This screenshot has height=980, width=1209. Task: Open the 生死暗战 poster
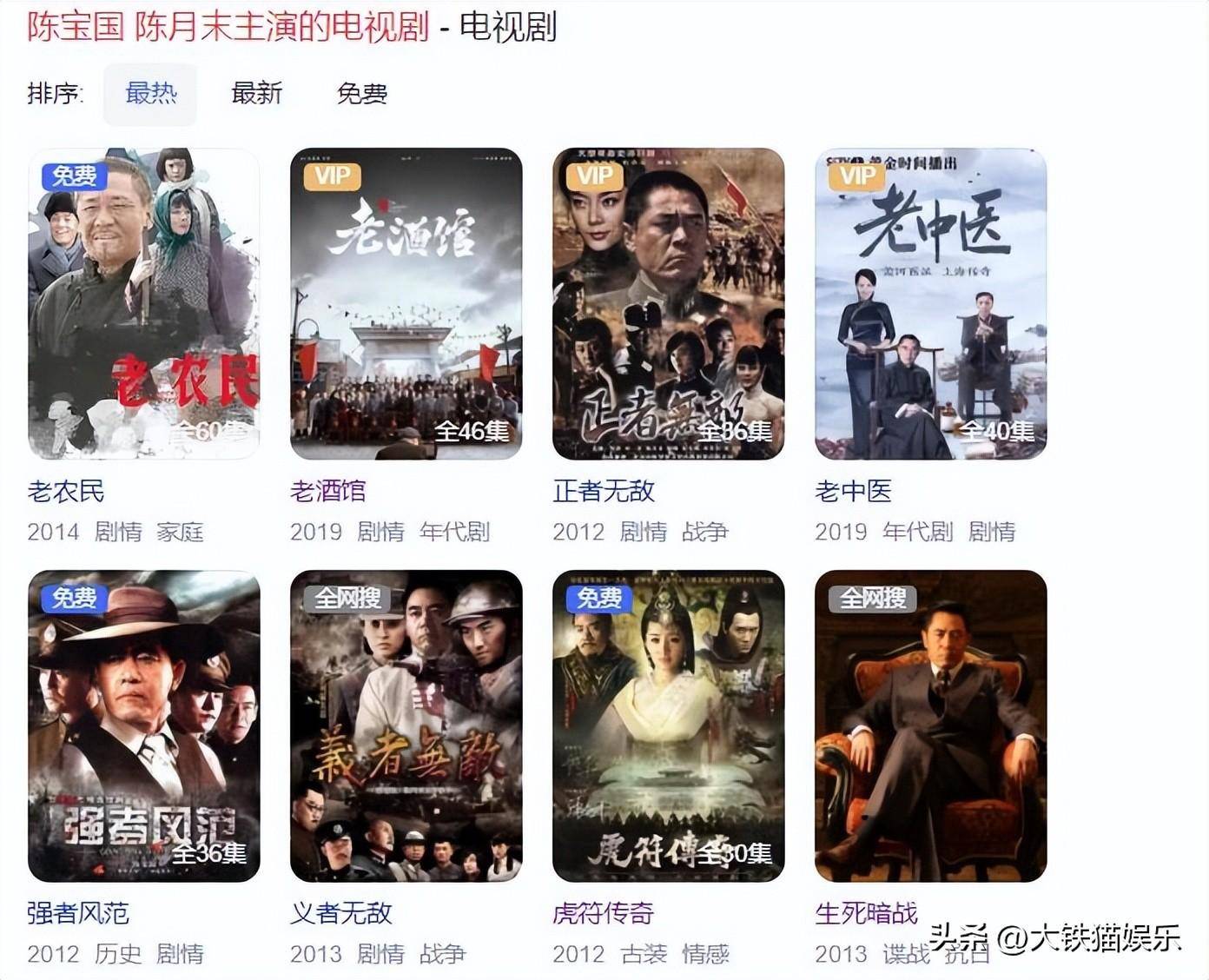click(931, 725)
